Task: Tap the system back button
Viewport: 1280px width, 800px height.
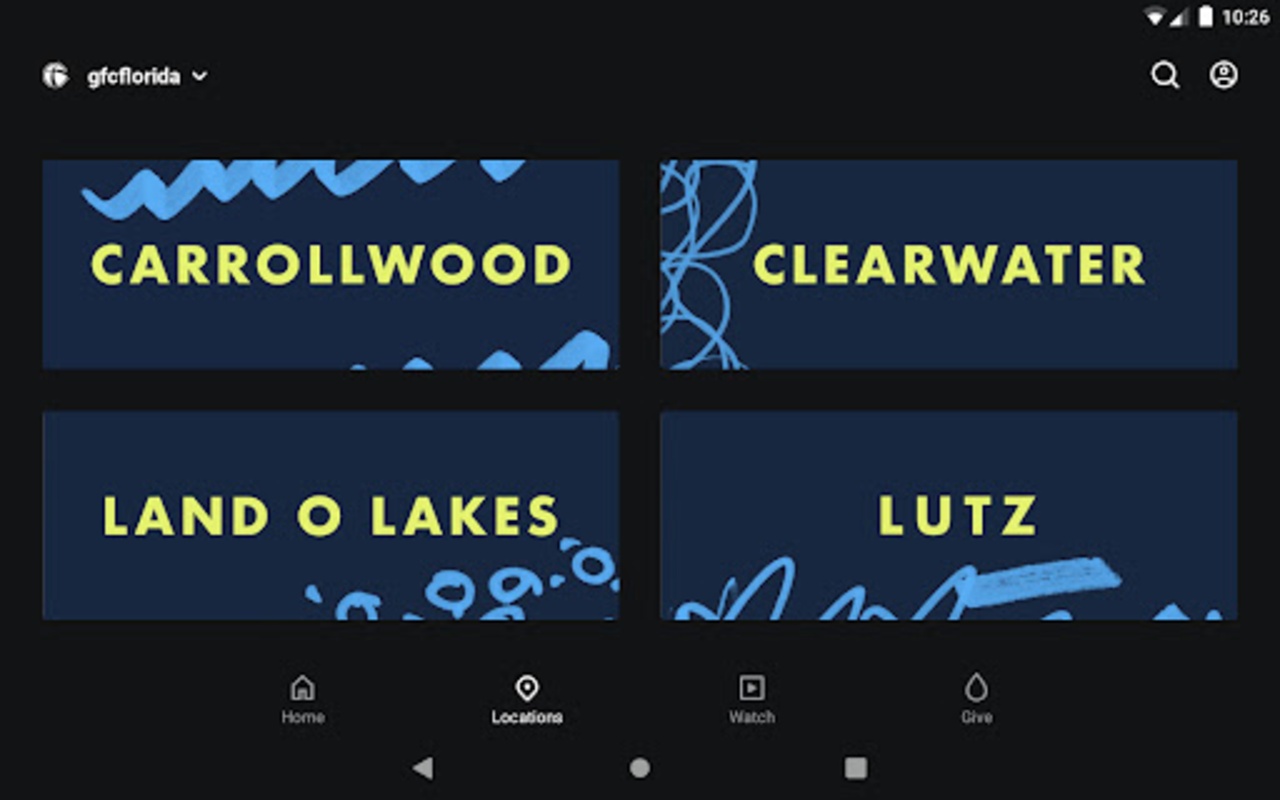Action: coord(423,768)
